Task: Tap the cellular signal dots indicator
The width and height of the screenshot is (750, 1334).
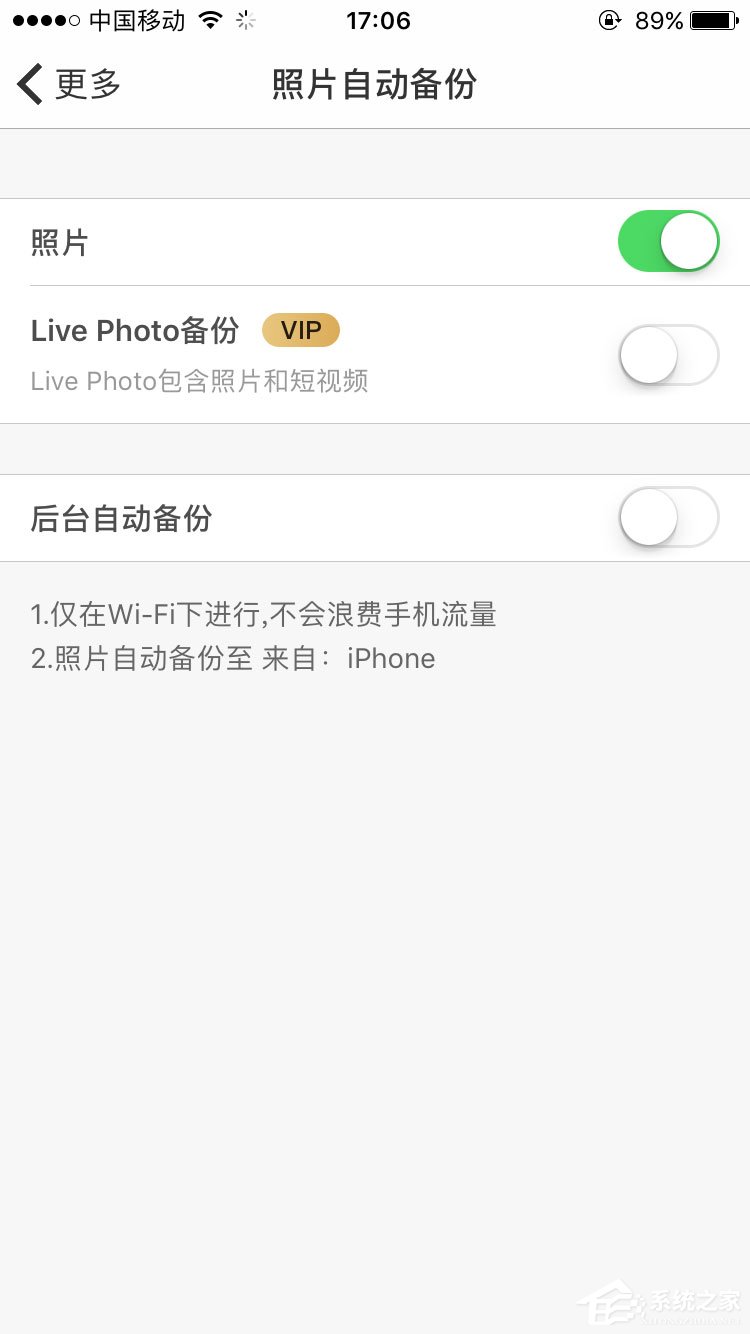Action: pyautogui.click(x=45, y=18)
